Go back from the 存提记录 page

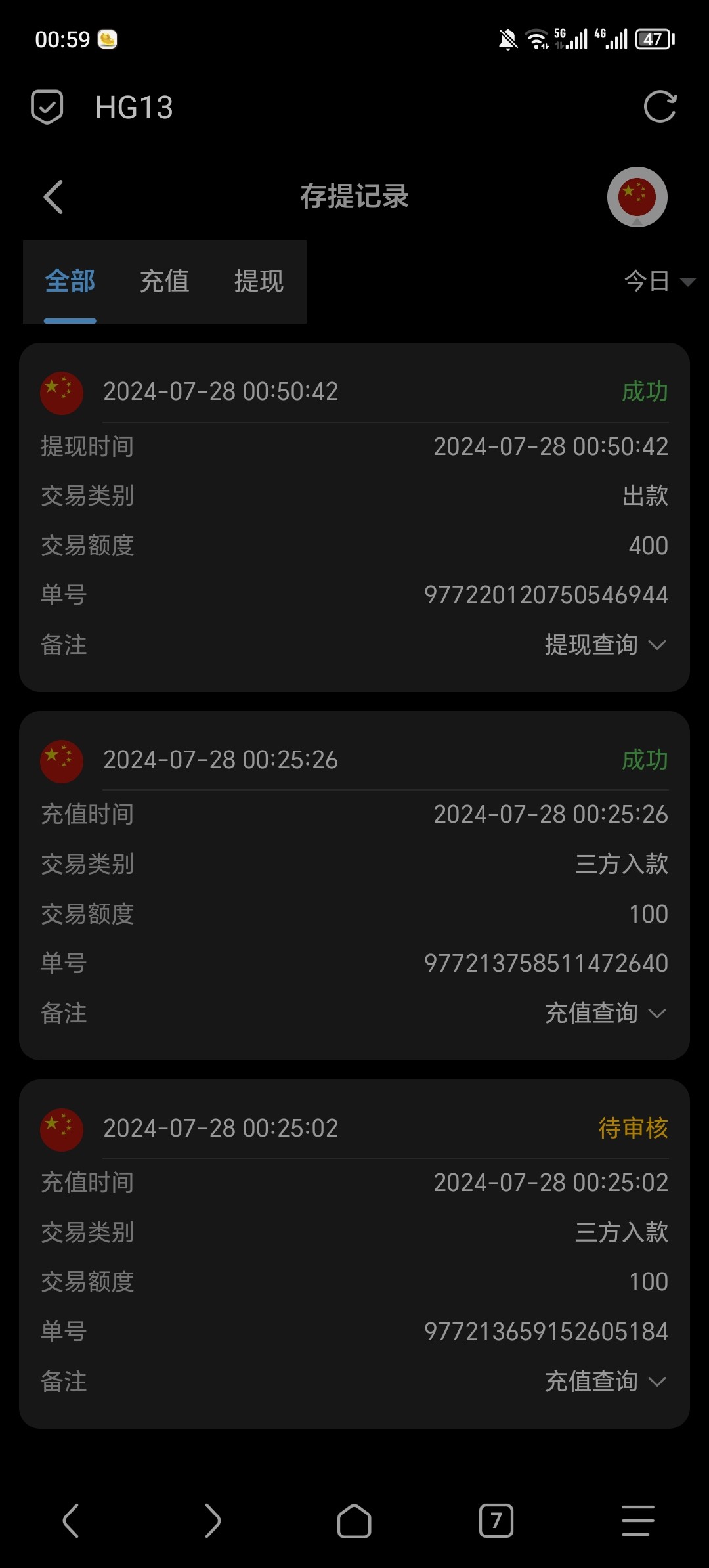tap(53, 197)
